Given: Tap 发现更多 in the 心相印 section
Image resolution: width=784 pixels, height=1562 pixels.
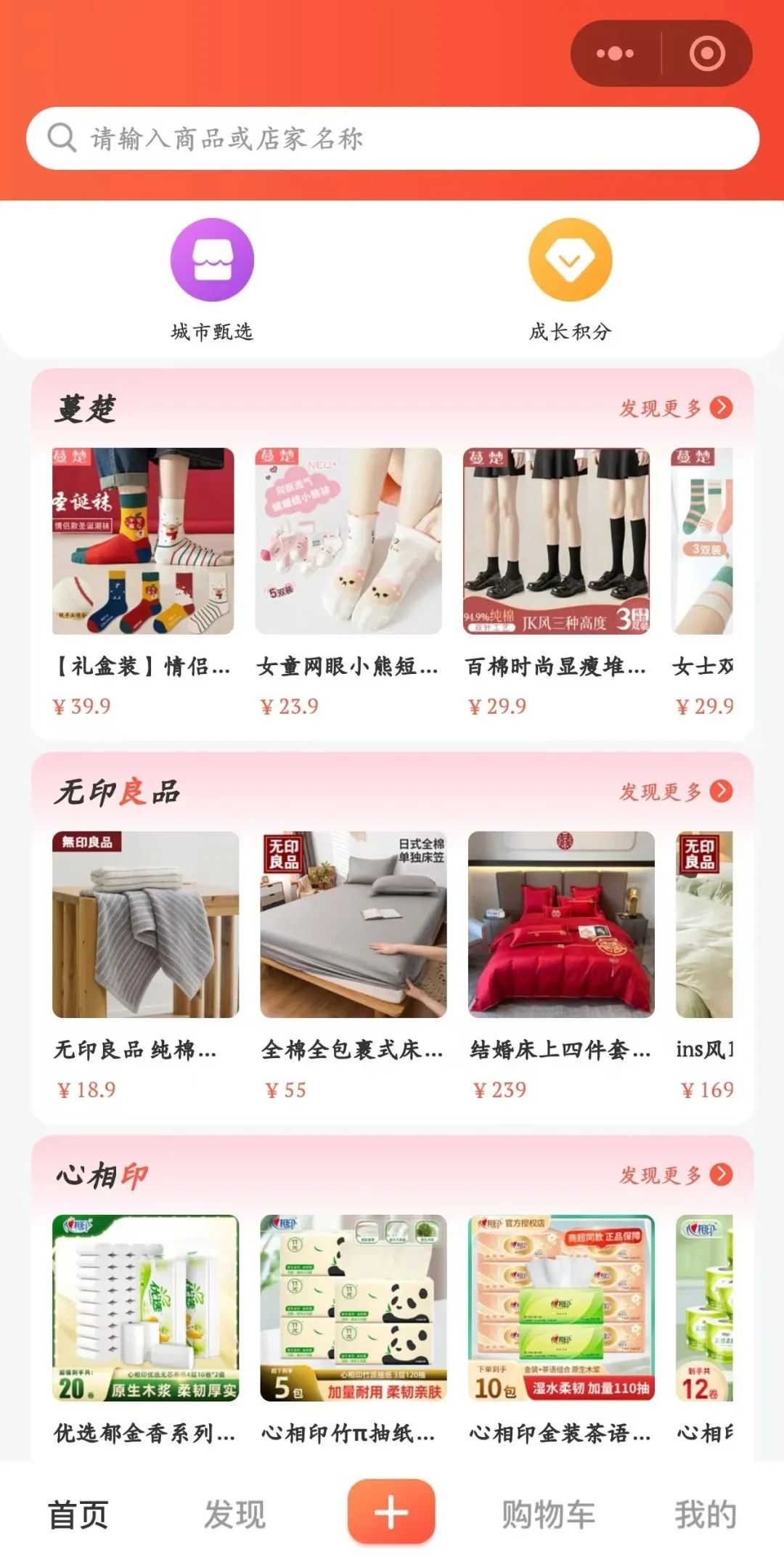Looking at the screenshot, I should coord(675,1175).
